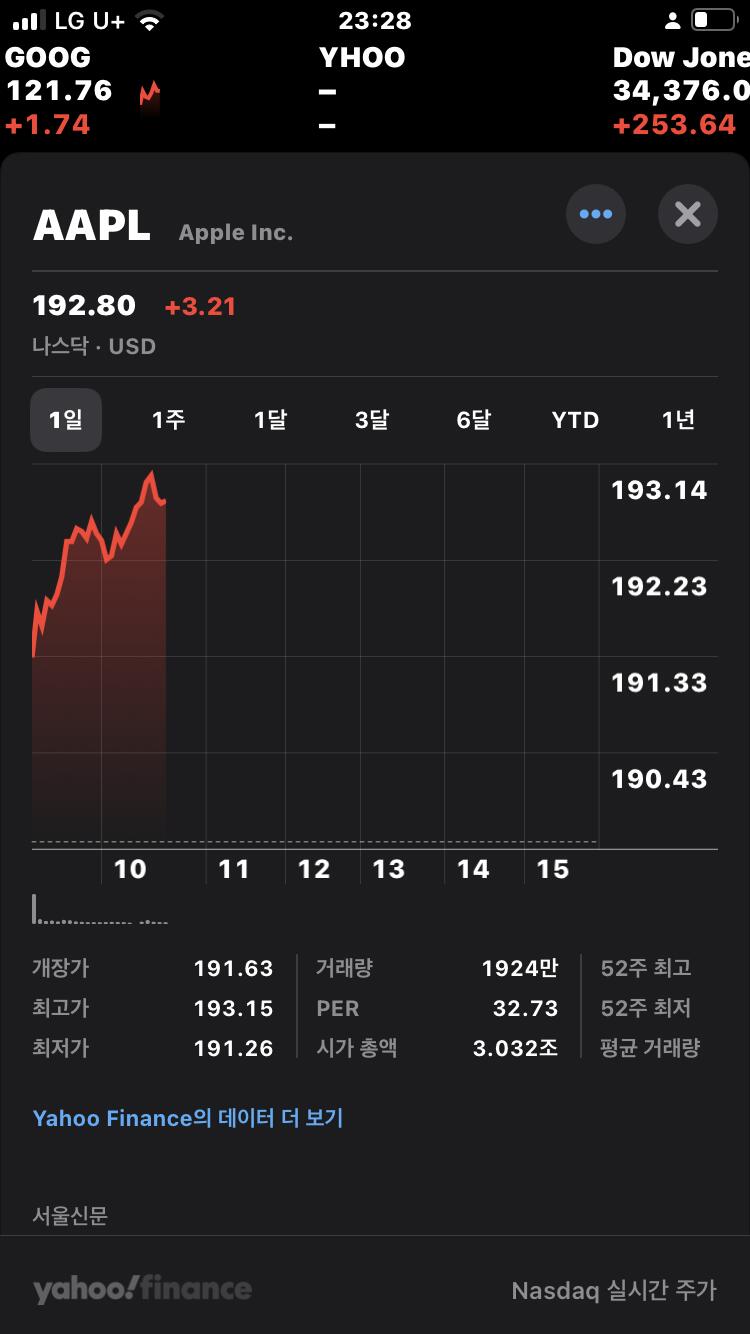Show the 1달 chart range

[270, 420]
